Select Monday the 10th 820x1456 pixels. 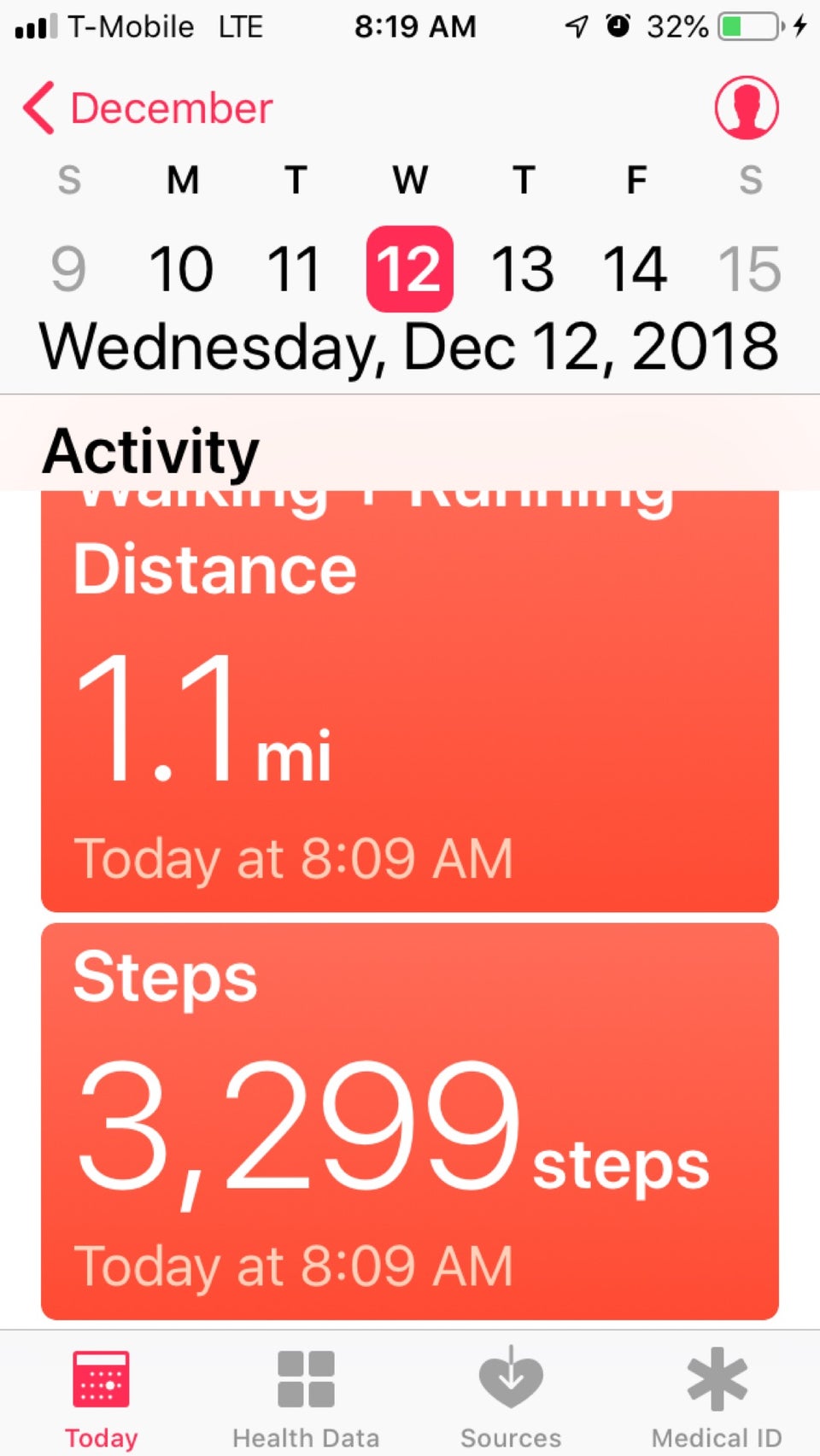pyautogui.click(x=181, y=268)
